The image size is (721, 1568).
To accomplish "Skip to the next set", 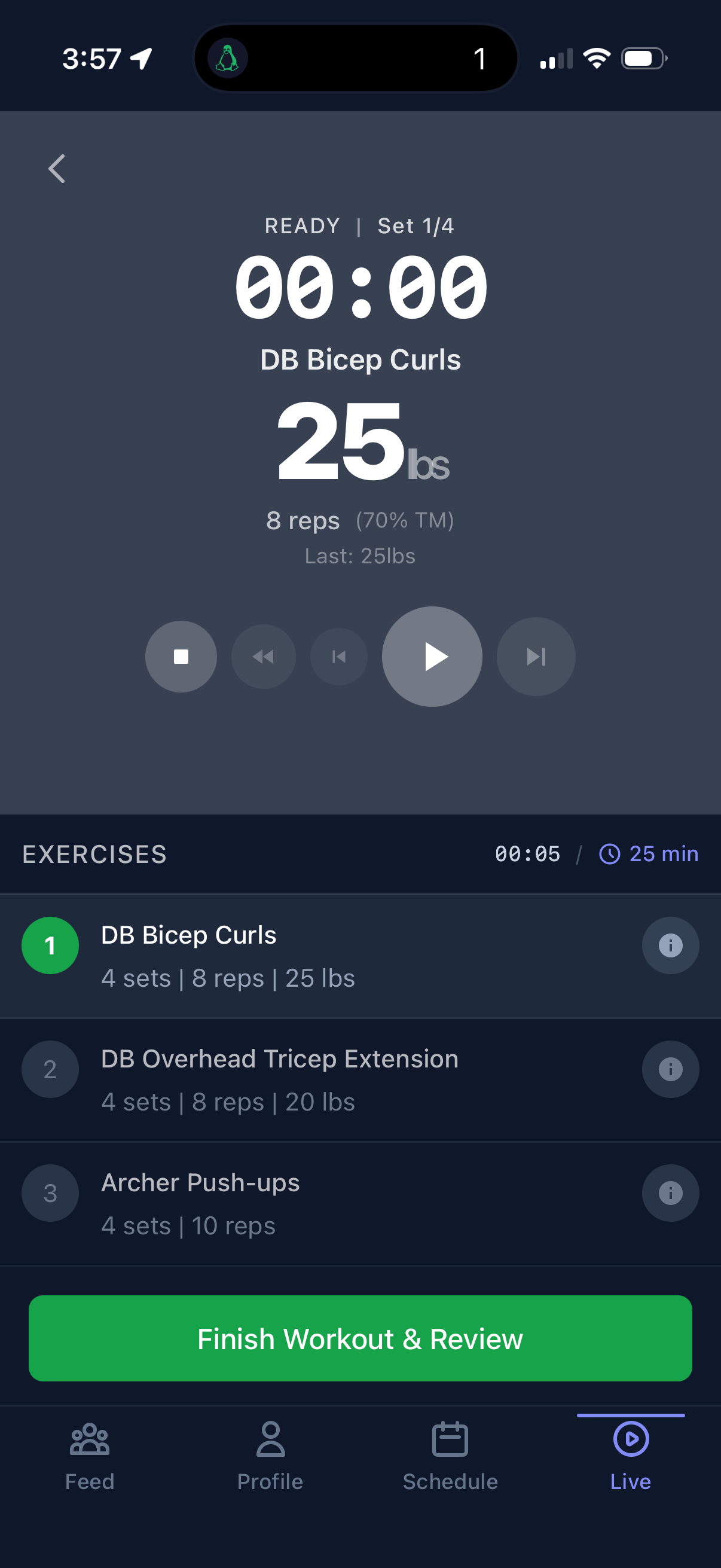I will tap(536, 656).
